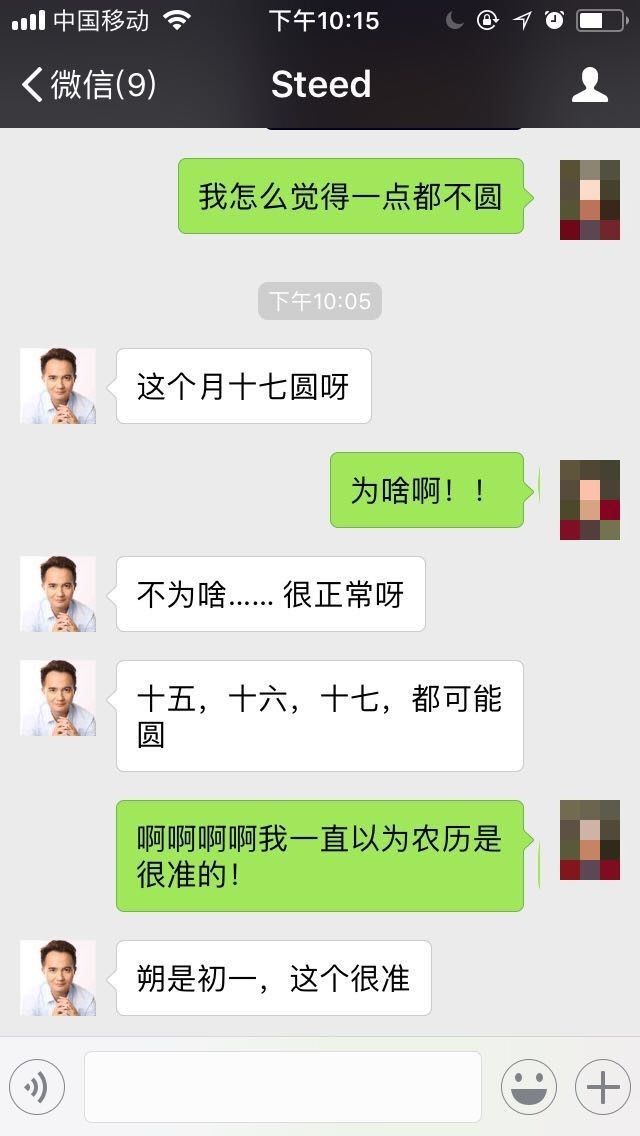The width and height of the screenshot is (640, 1136).
Task: Open the plus attachment menu
Action: pyautogui.click(x=602, y=1087)
